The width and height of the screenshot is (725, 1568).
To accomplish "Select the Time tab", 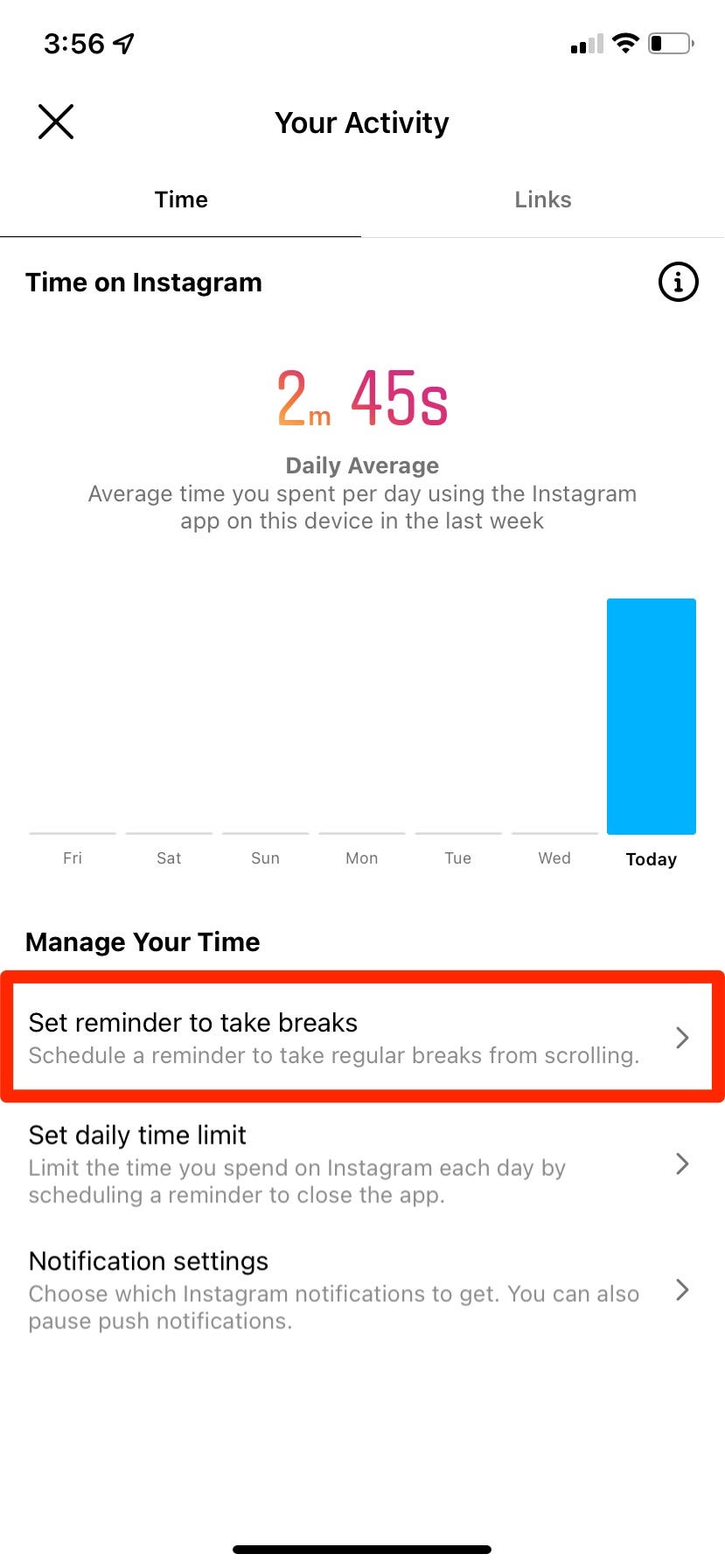I will [x=181, y=199].
